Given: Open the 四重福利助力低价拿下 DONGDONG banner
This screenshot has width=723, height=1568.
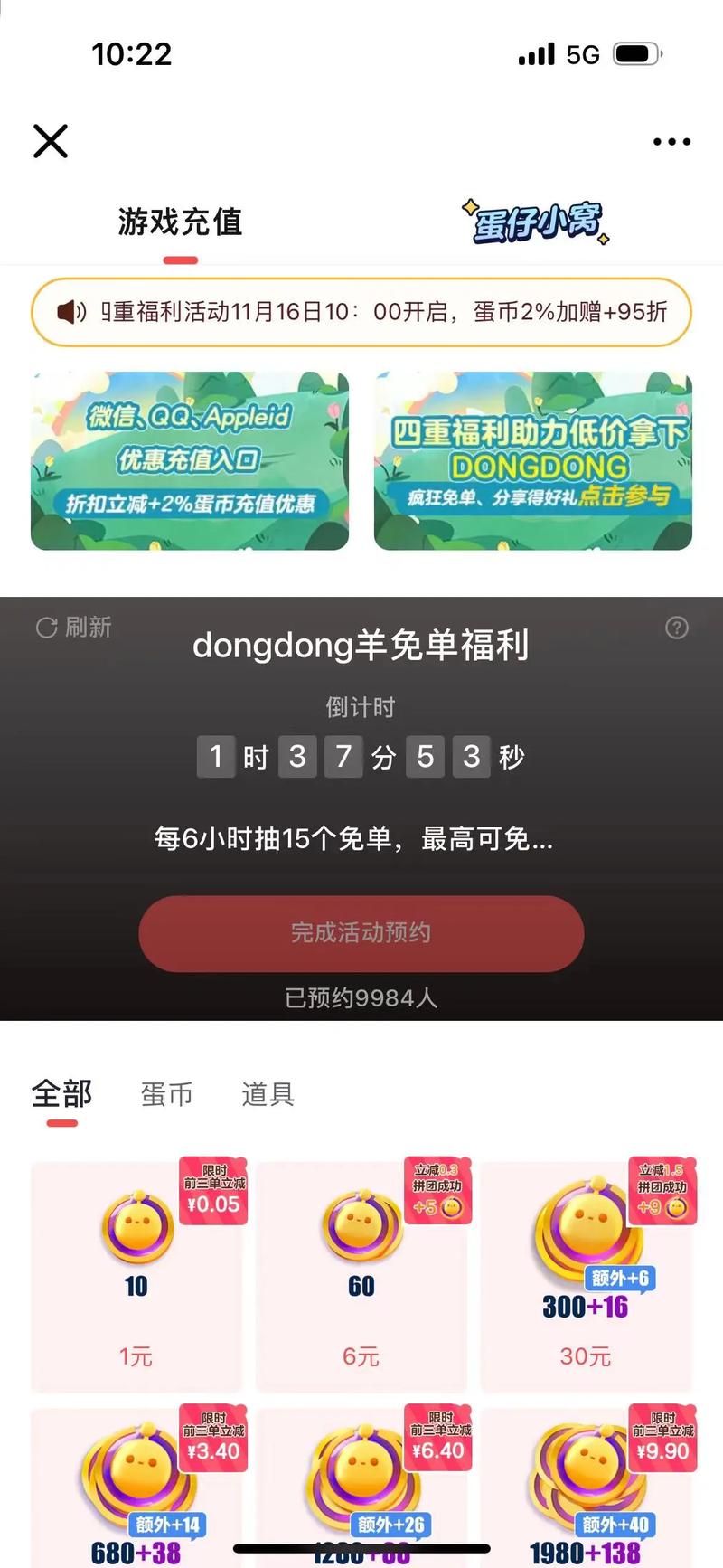Looking at the screenshot, I should pos(533,461).
